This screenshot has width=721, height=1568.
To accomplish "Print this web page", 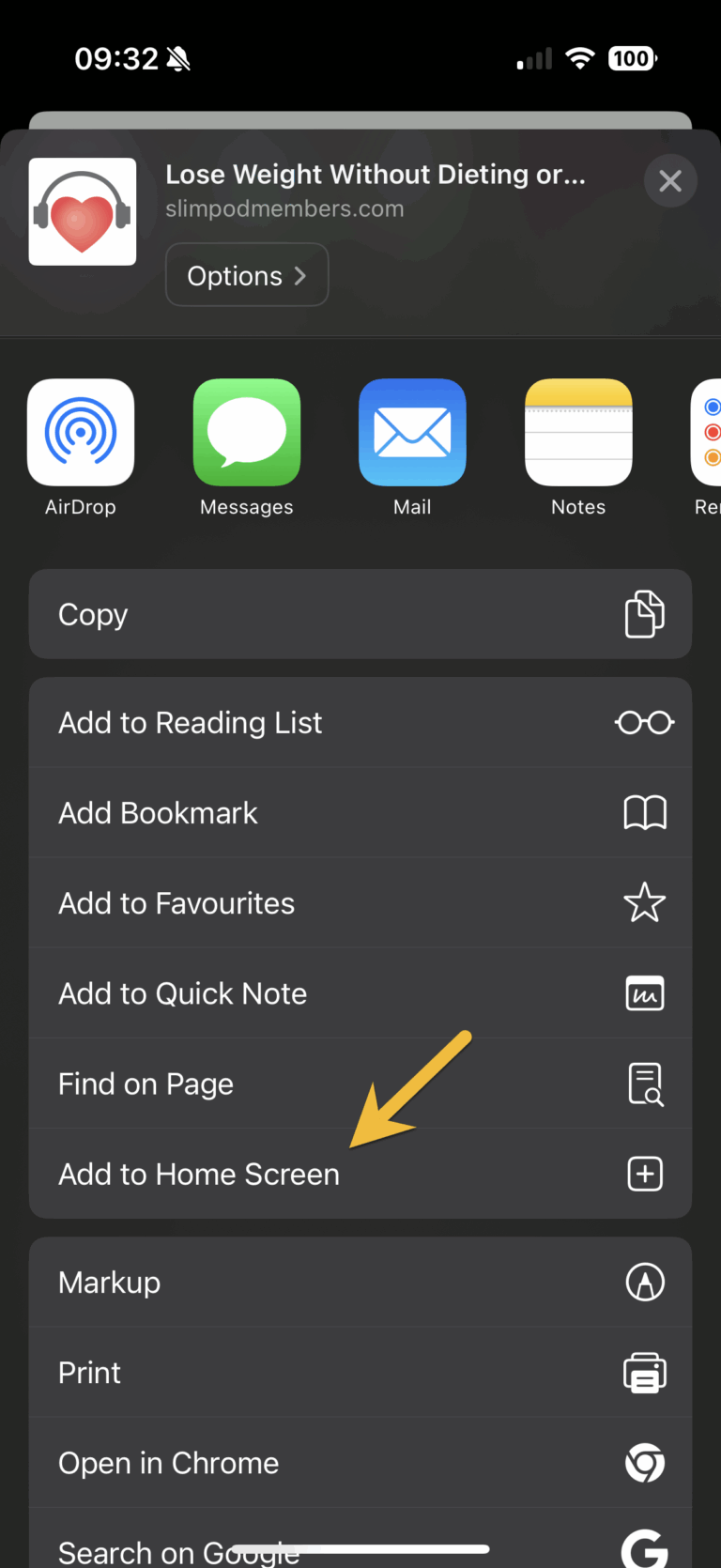I will [360, 1372].
